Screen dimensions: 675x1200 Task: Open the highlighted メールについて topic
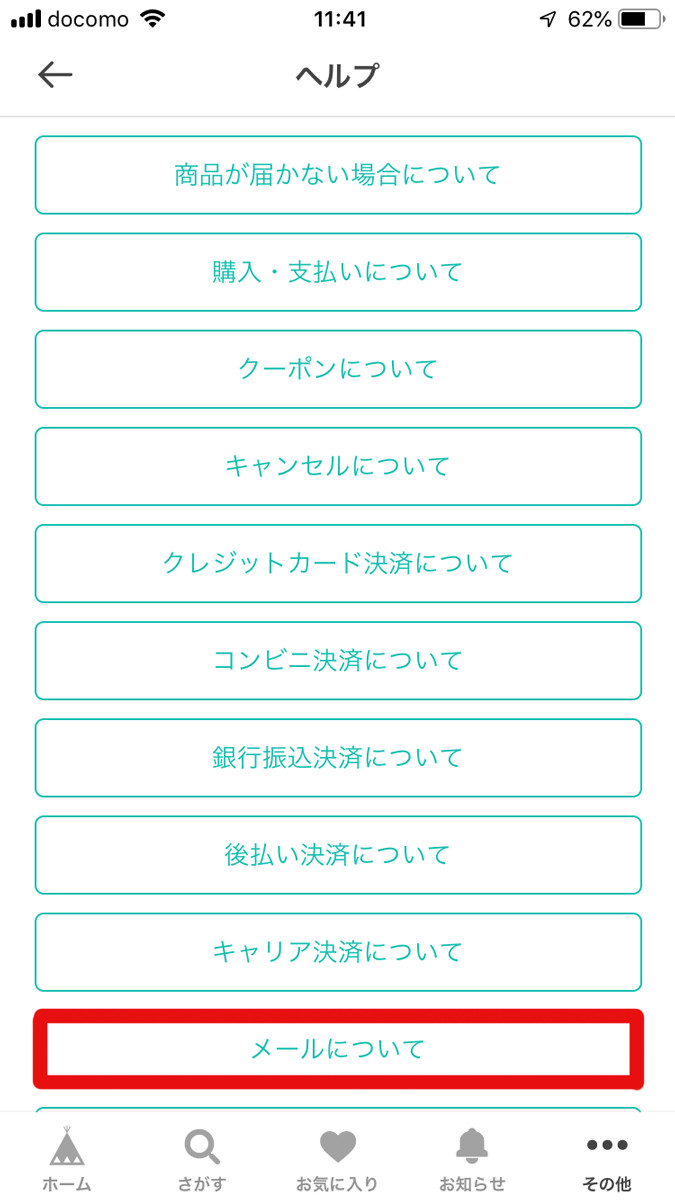pyautogui.click(x=338, y=1049)
